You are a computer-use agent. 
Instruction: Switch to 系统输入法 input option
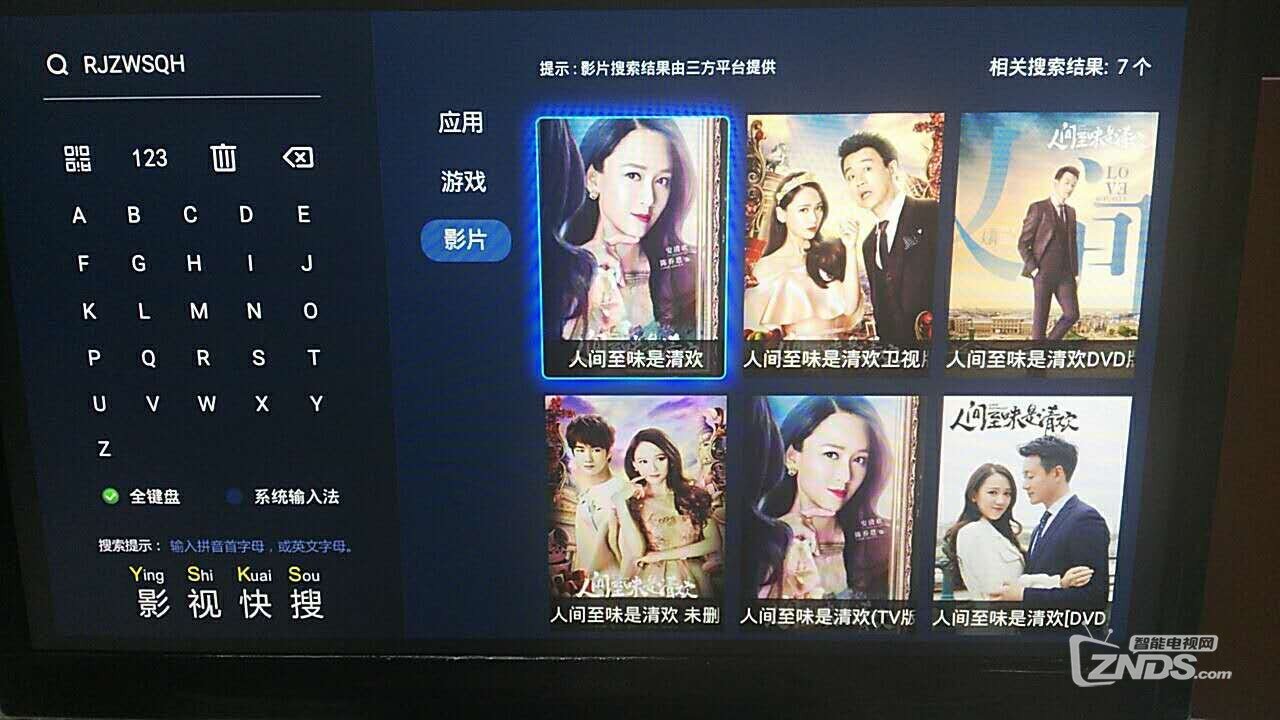click(284, 497)
